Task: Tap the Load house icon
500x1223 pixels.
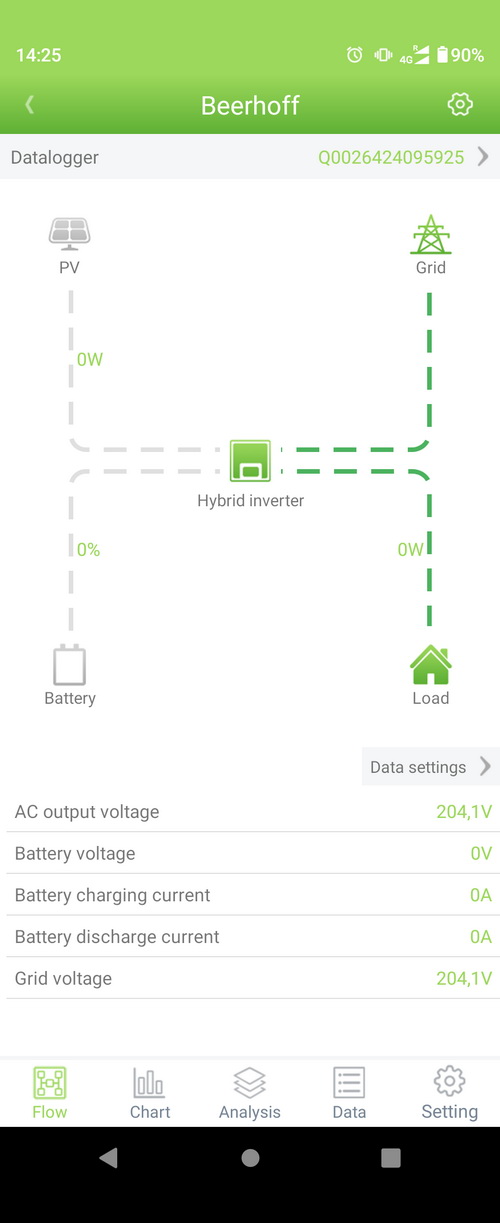Action: 431,664
